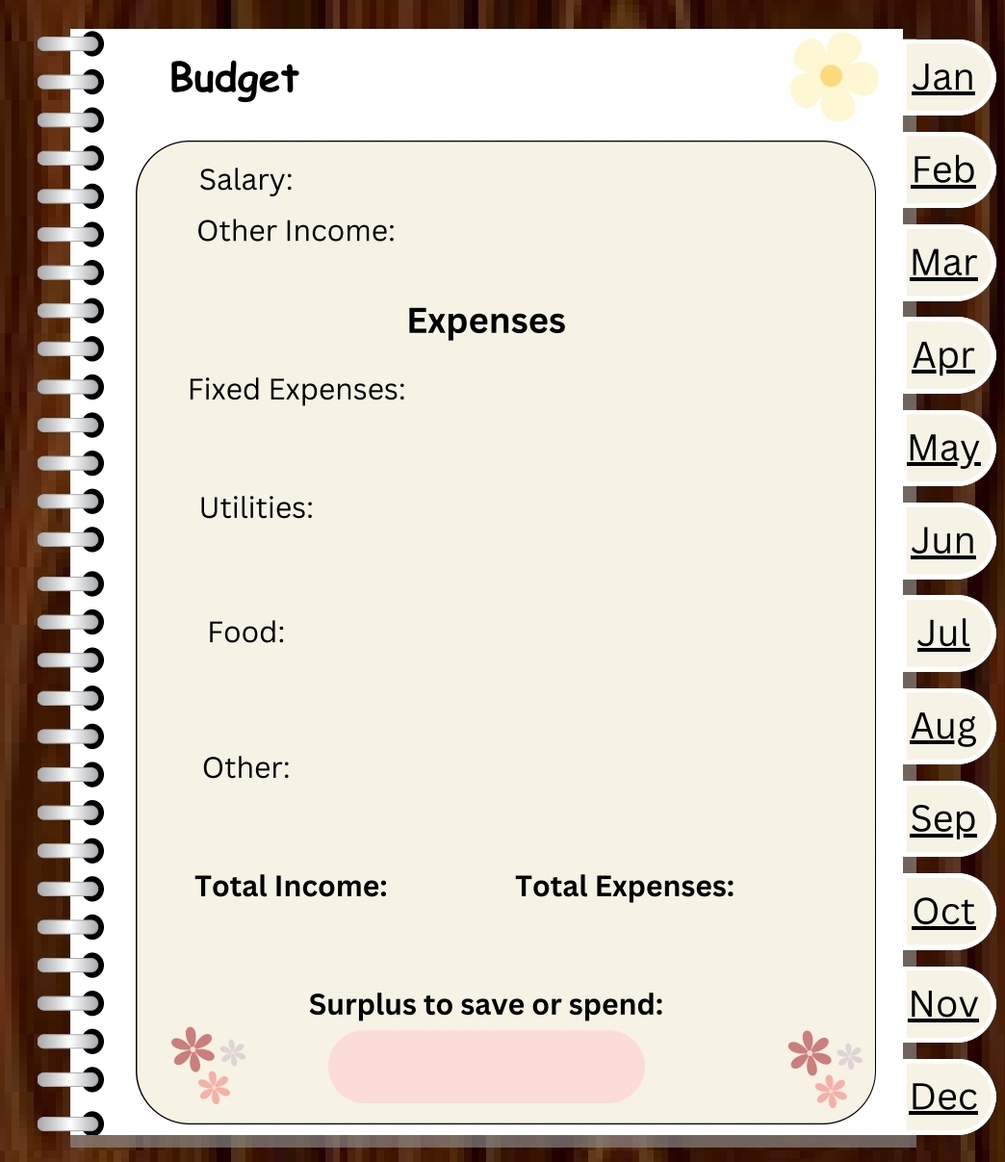Go to the Mar tab
Image resolution: width=1005 pixels, height=1162 pixels.
tap(943, 263)
